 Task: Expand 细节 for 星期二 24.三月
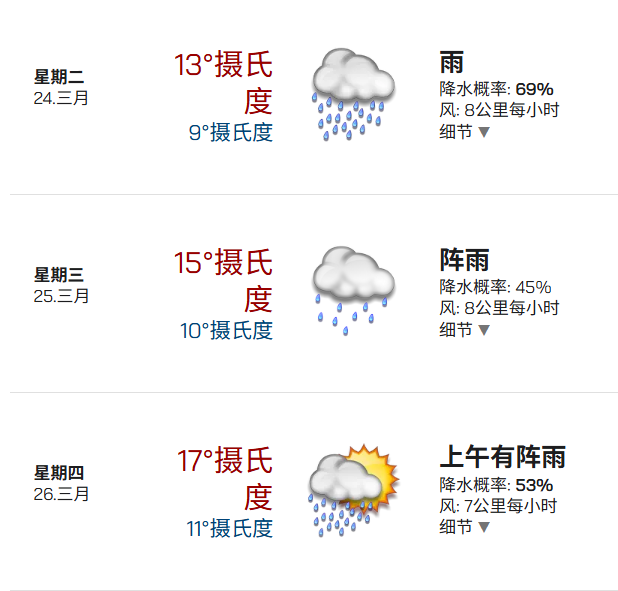pos(465,132)
